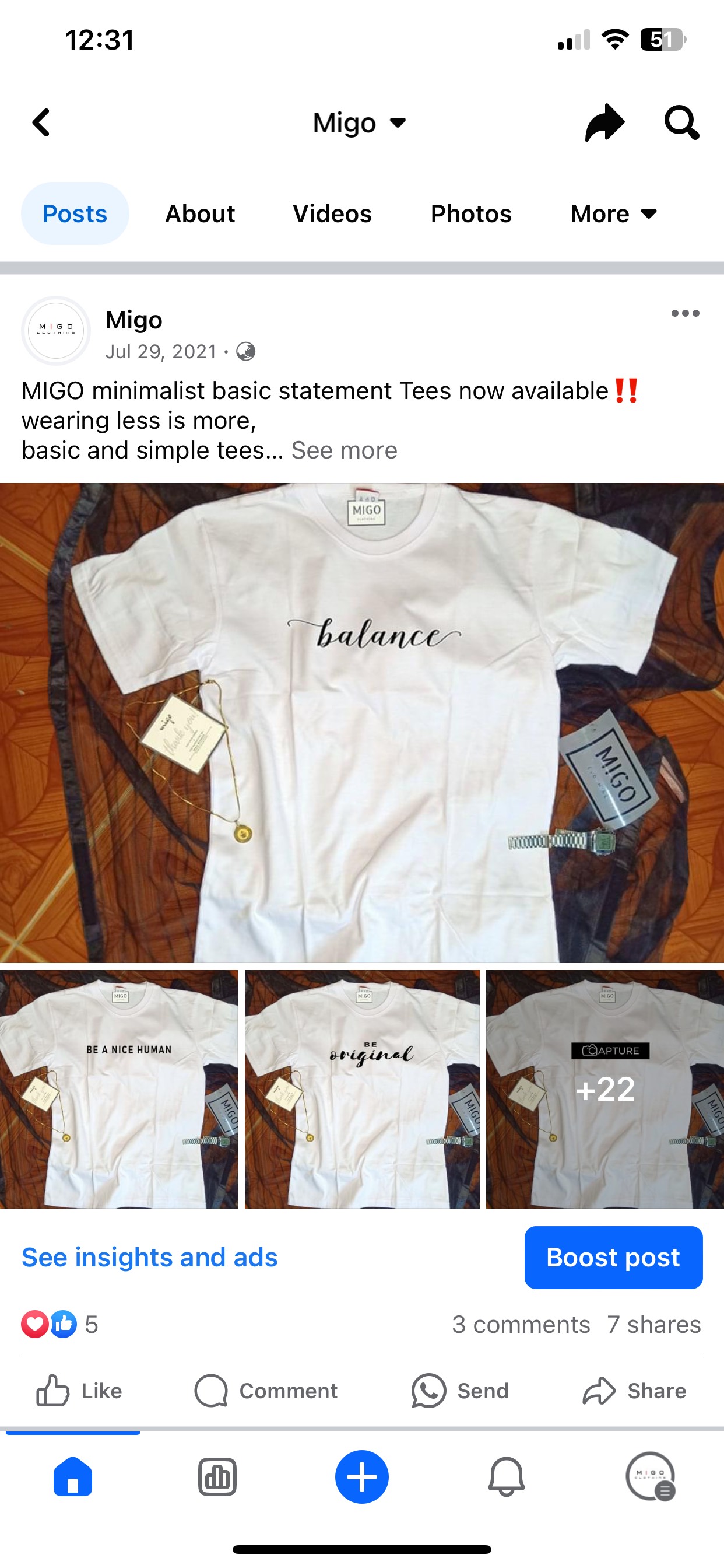
Task: Switch to the Videos tab
Action: coord(332,213)
